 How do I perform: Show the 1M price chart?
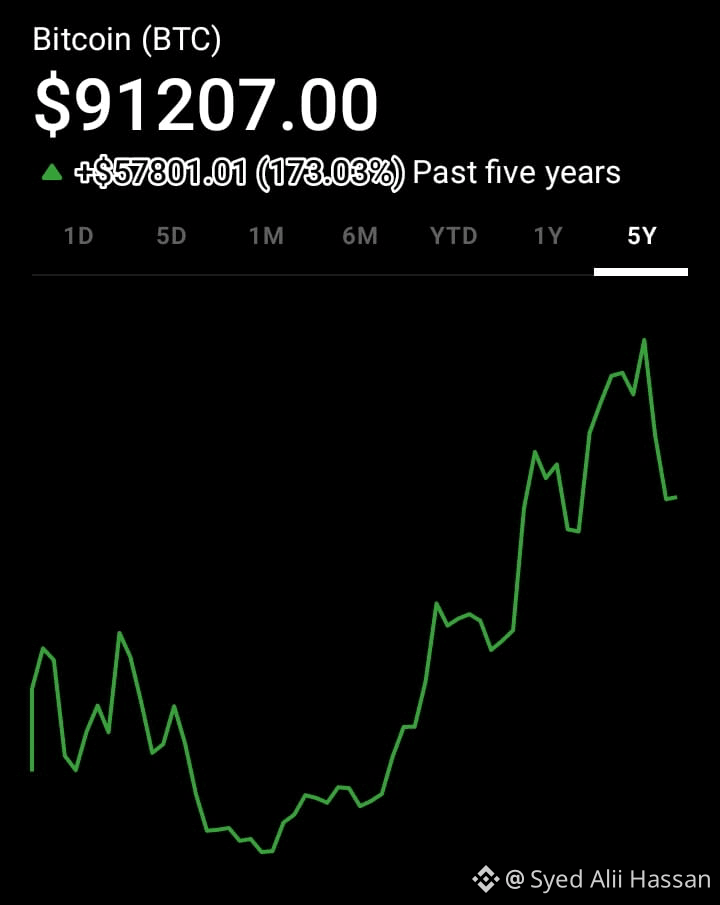[x=266, y=236]
